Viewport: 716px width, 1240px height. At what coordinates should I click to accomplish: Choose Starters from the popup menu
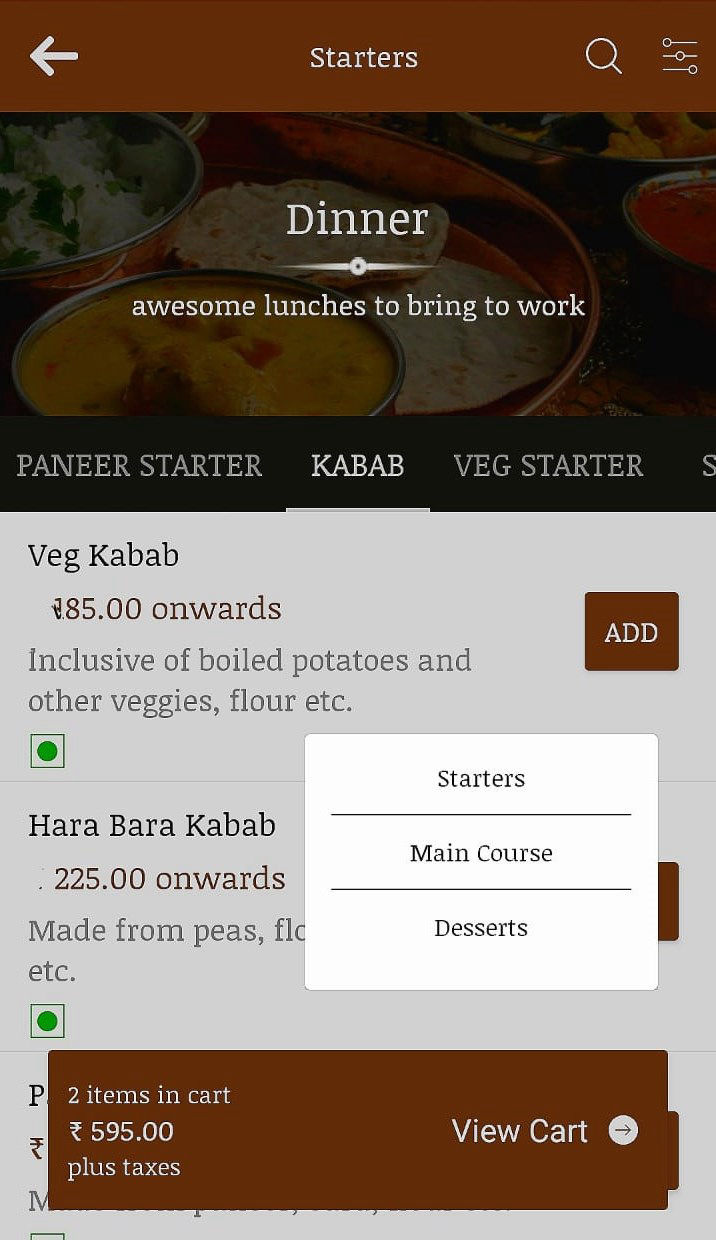[481, 778]
